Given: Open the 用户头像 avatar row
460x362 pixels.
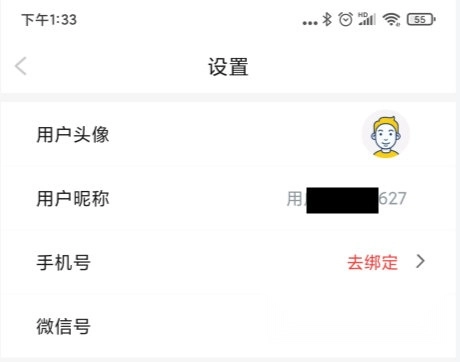Looking at the screenshot, I should (x=228, y=134).
